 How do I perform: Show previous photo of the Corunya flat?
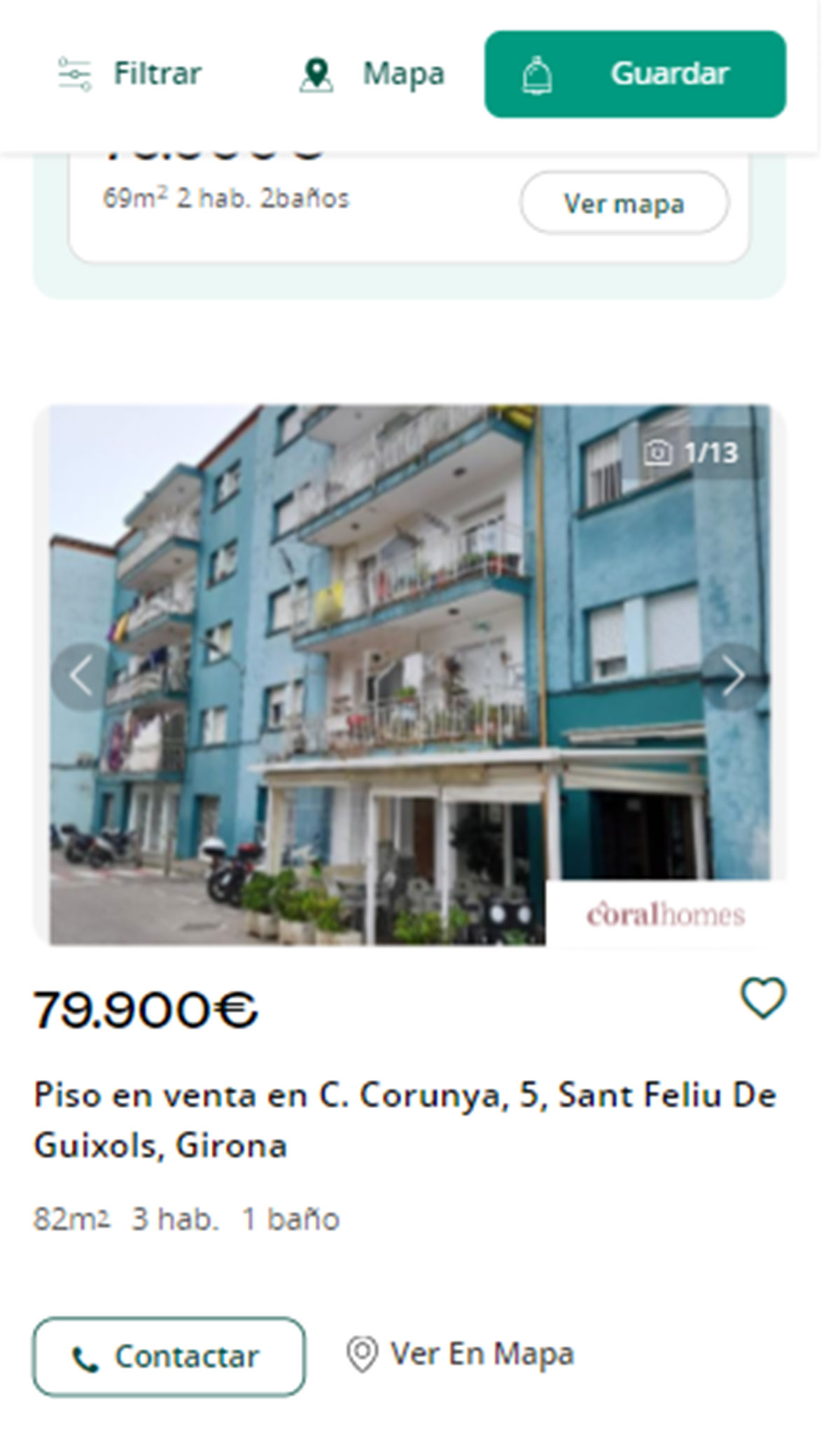point(81,677)
